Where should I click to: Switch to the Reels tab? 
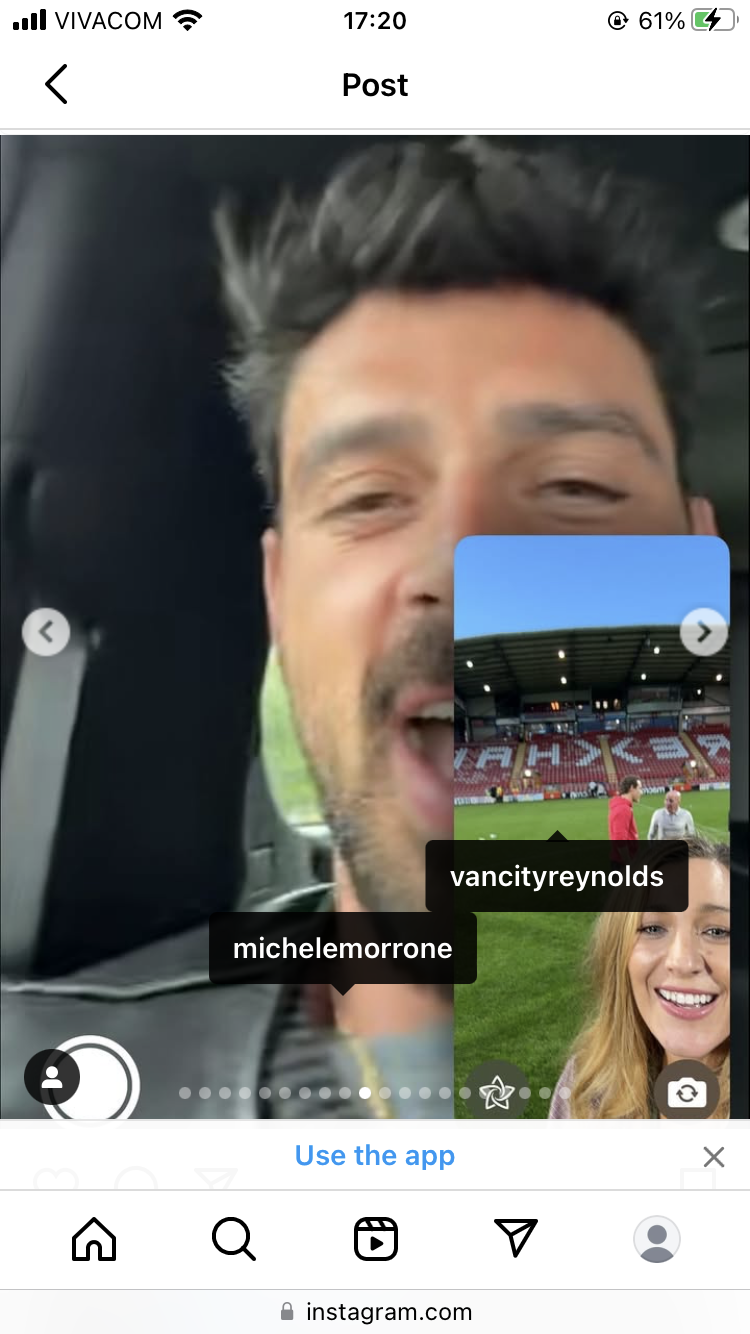(376, 1240)
